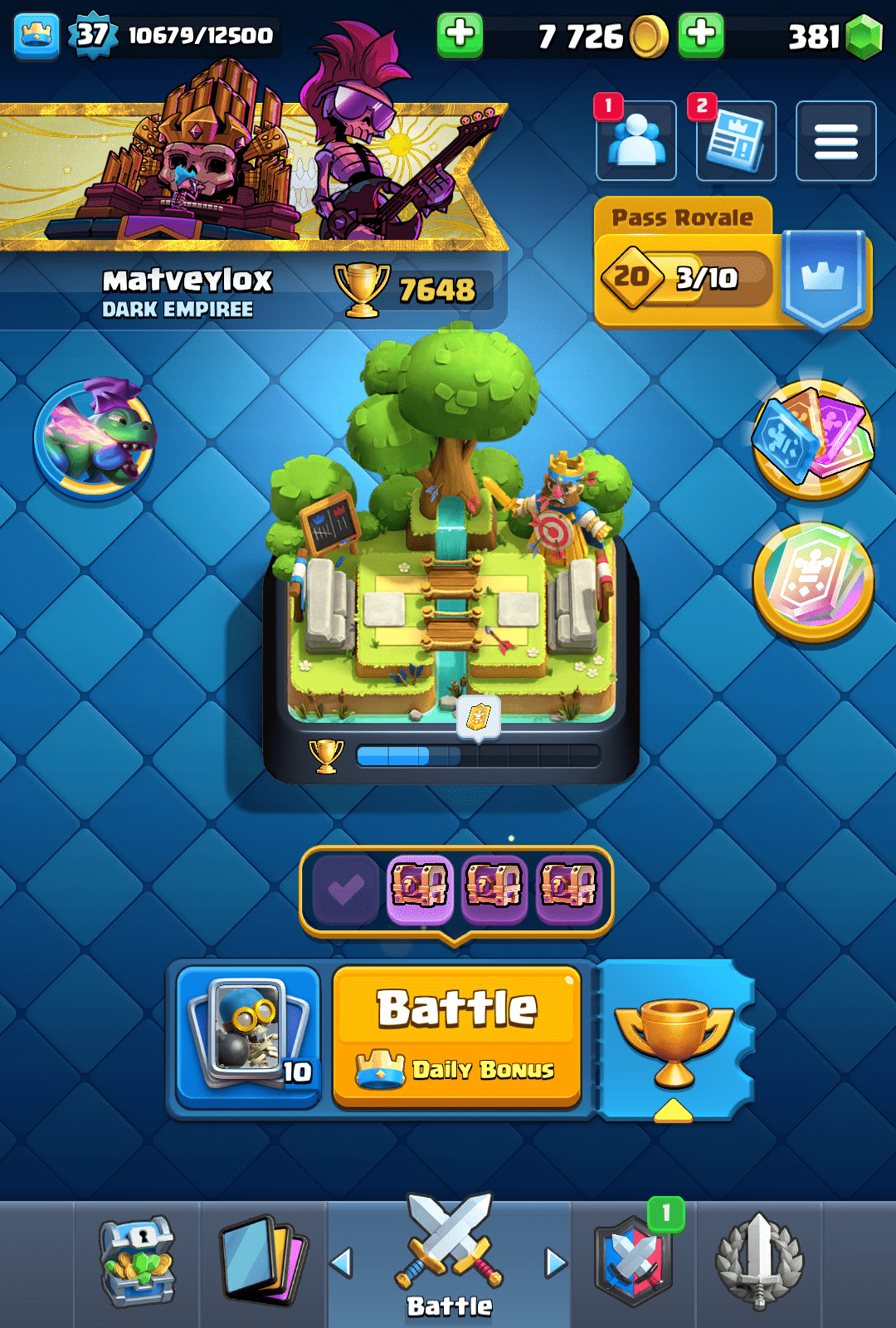Open the battle deck card selector

click(248, 1036)
